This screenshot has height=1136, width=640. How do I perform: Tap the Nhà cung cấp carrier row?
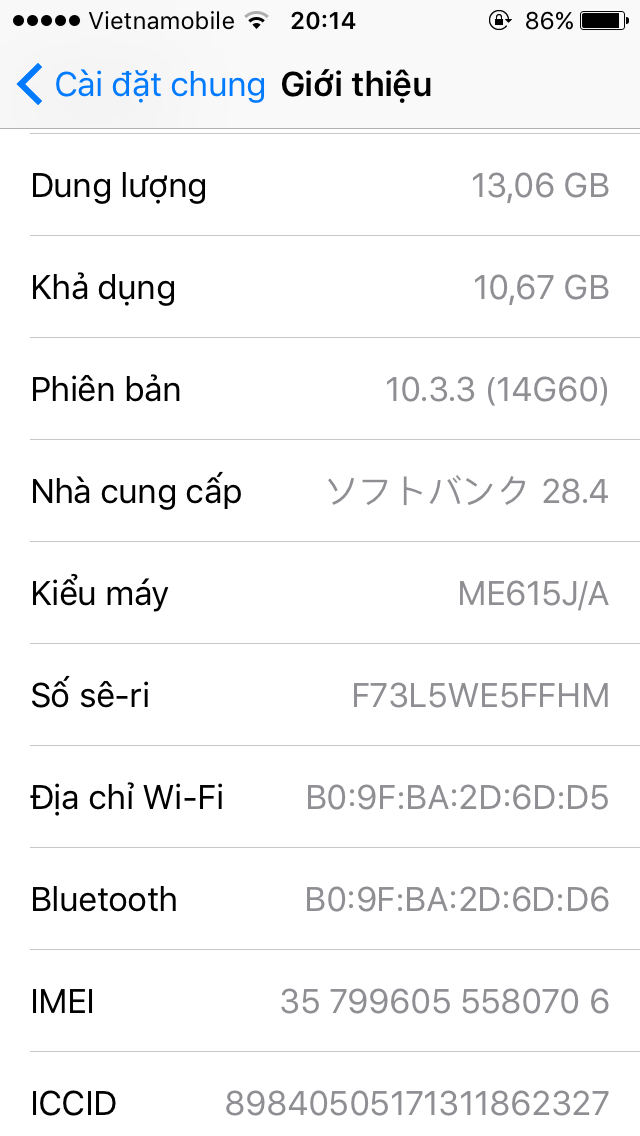pyautogui.click(x=320, y=491)
